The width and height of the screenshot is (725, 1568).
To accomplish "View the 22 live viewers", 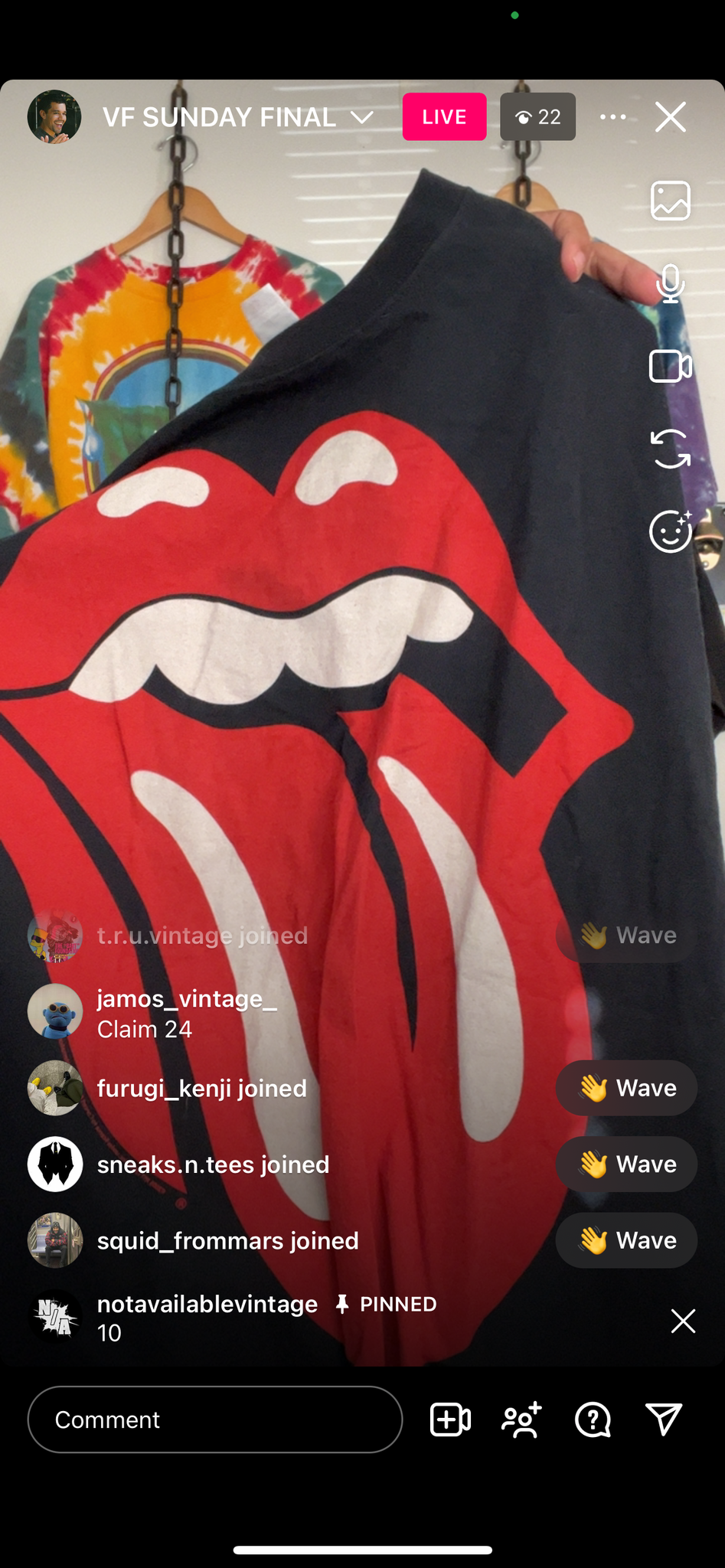I will [x=537, y=117].
